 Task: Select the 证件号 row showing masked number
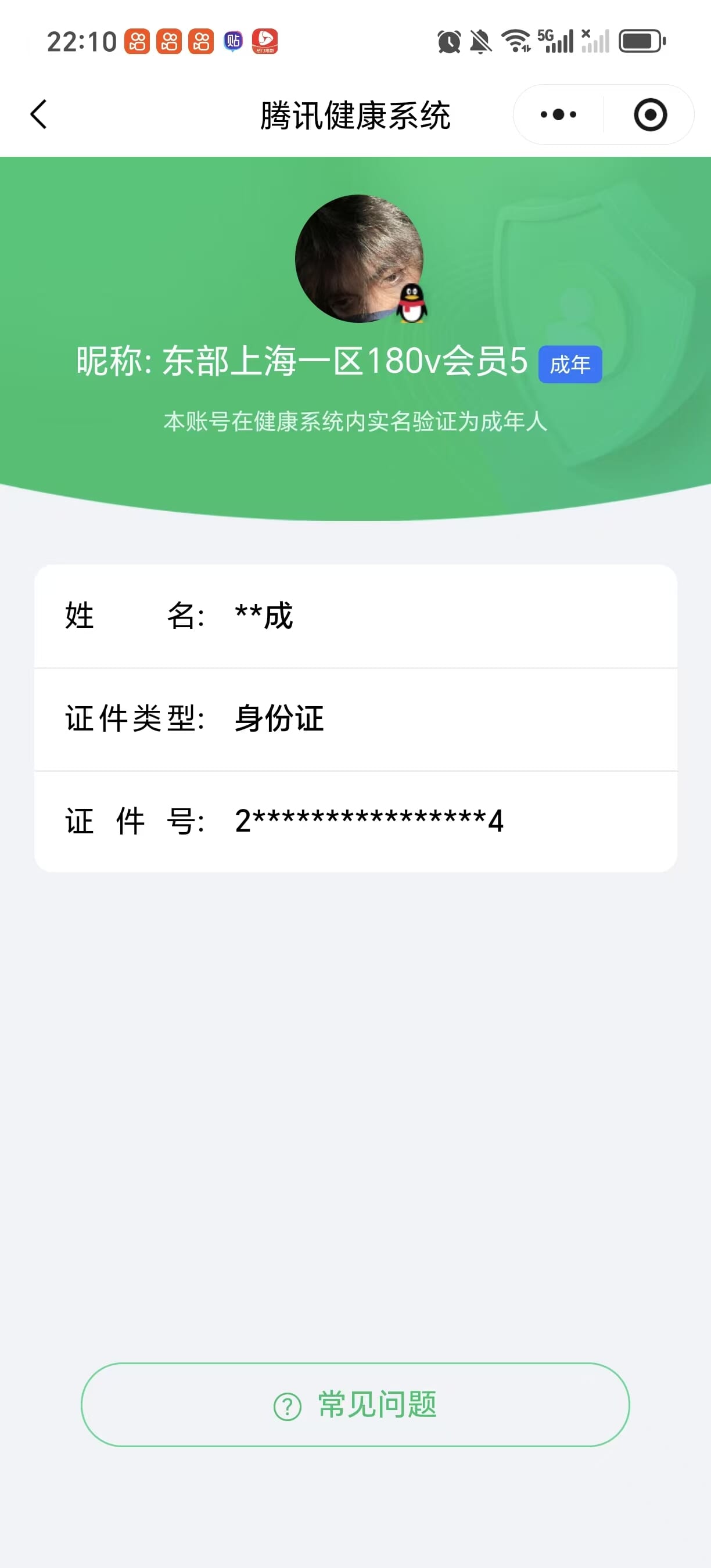[x=355, y=821]
